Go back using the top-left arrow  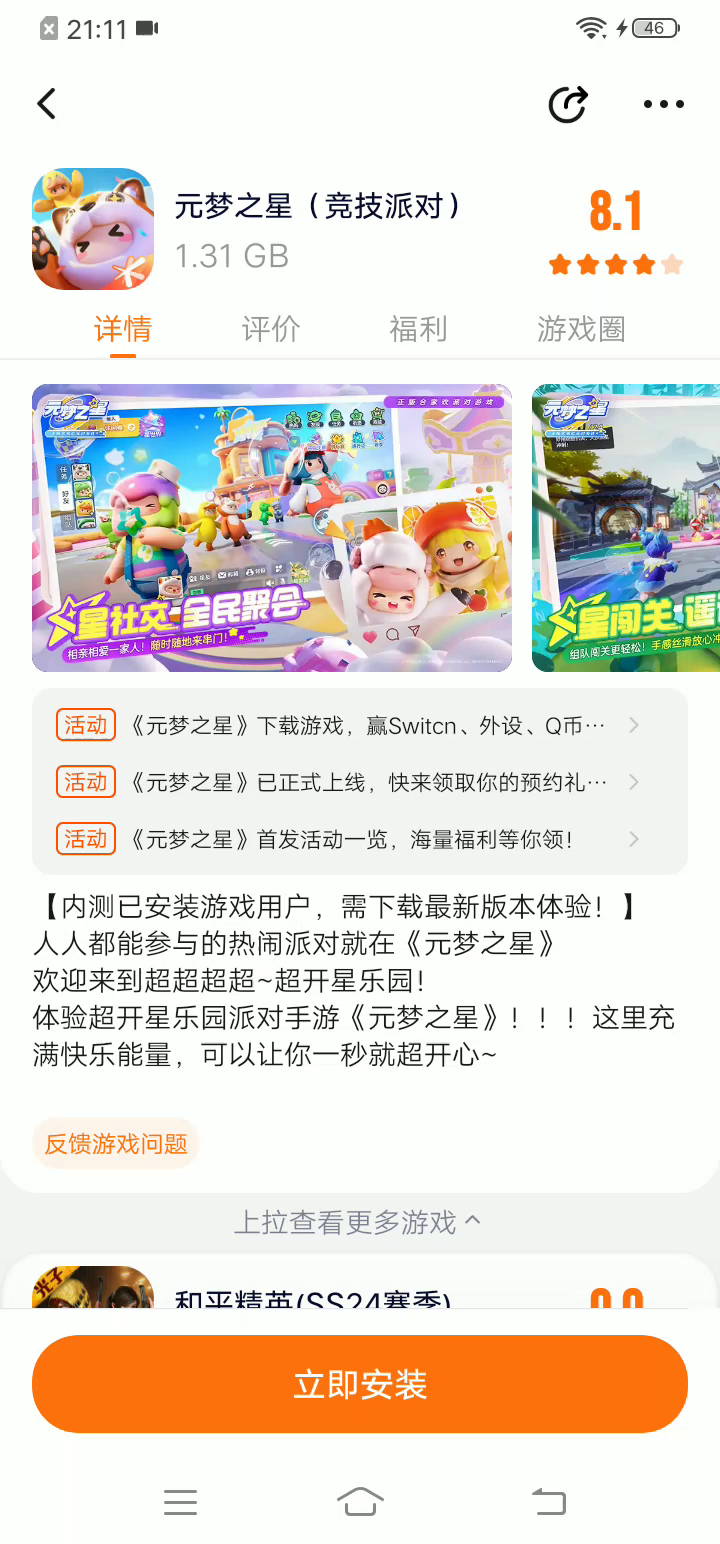click(x=47, y=104)
